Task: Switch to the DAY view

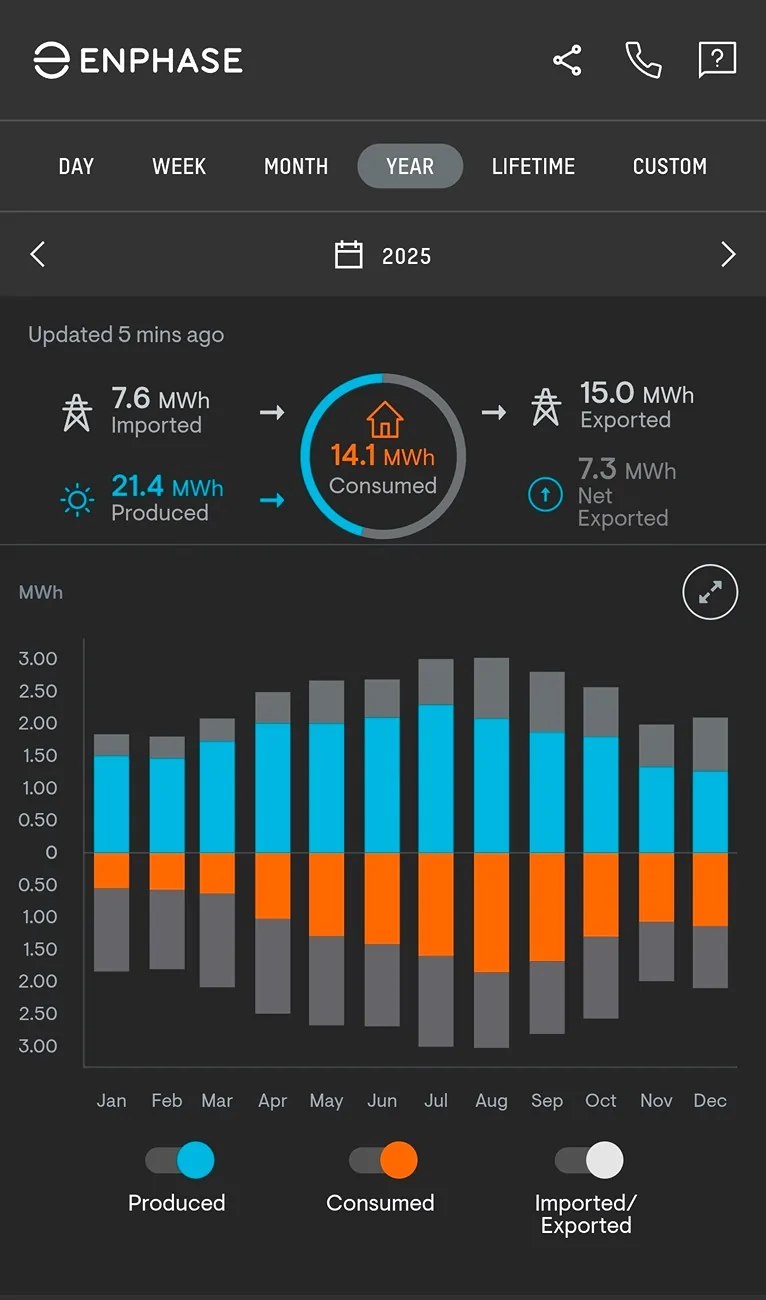Action: tap(76, 166)
